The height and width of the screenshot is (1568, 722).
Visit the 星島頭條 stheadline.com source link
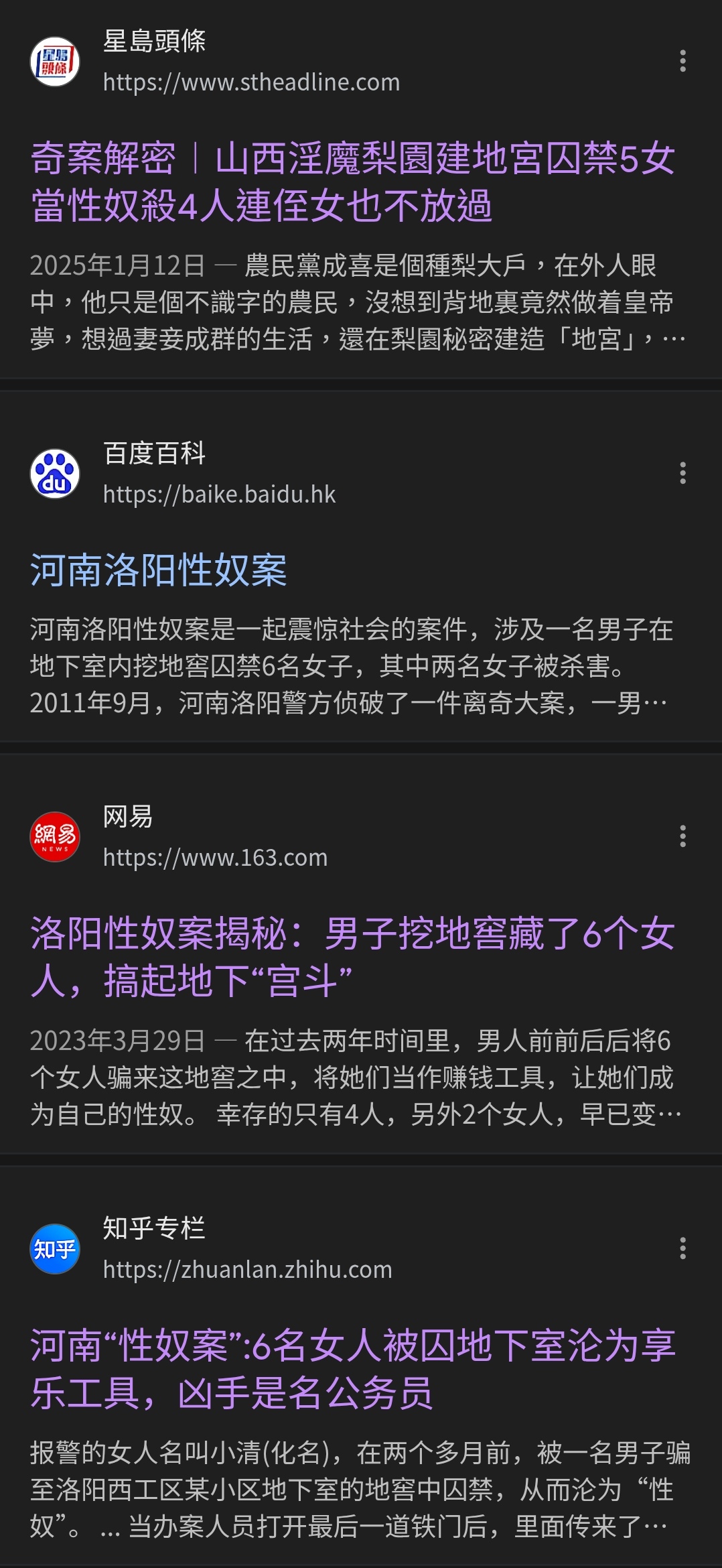pos(251,82)
